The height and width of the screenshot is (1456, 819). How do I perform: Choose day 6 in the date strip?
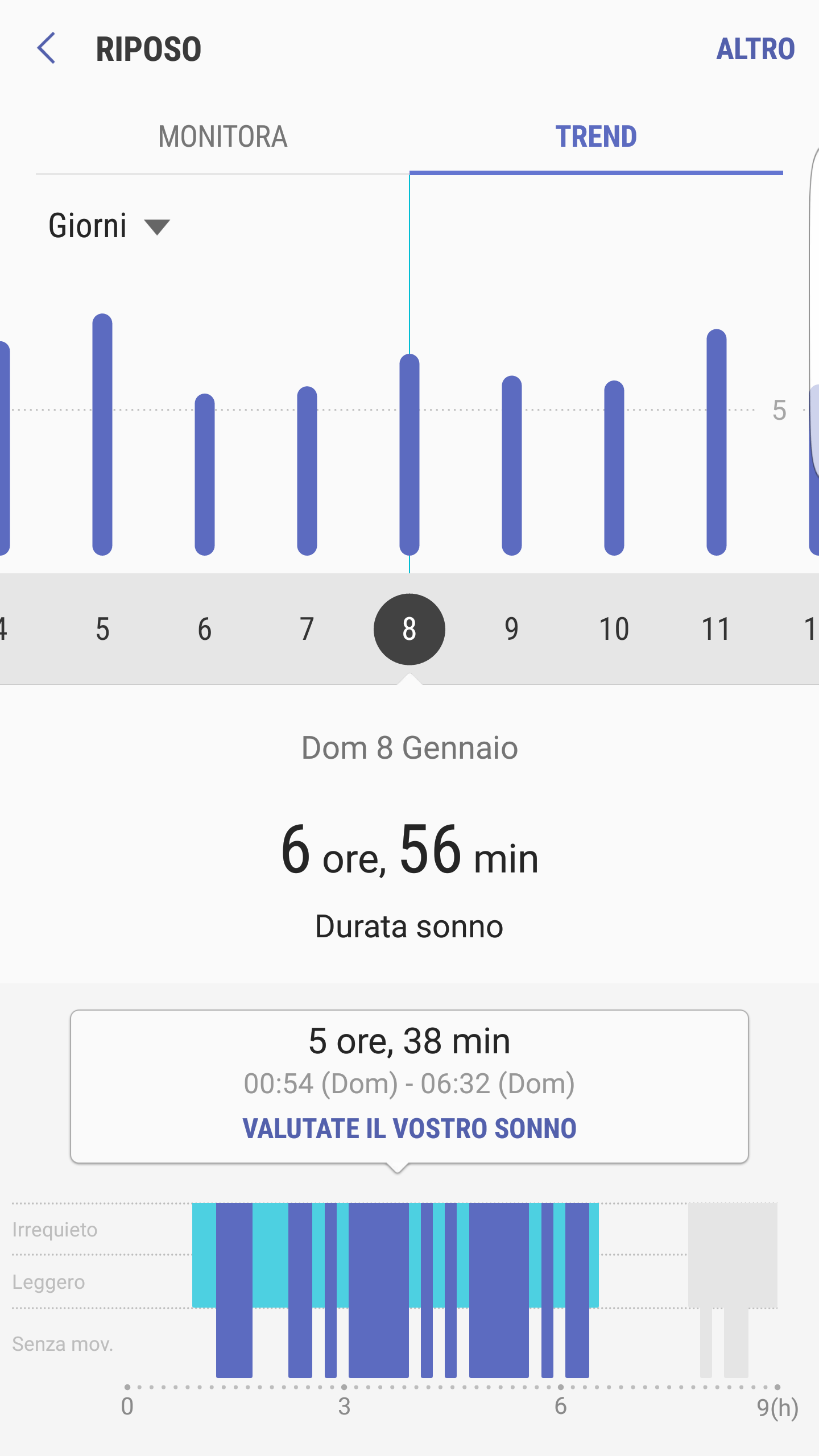pyautogui.click(x=205, y=629)
